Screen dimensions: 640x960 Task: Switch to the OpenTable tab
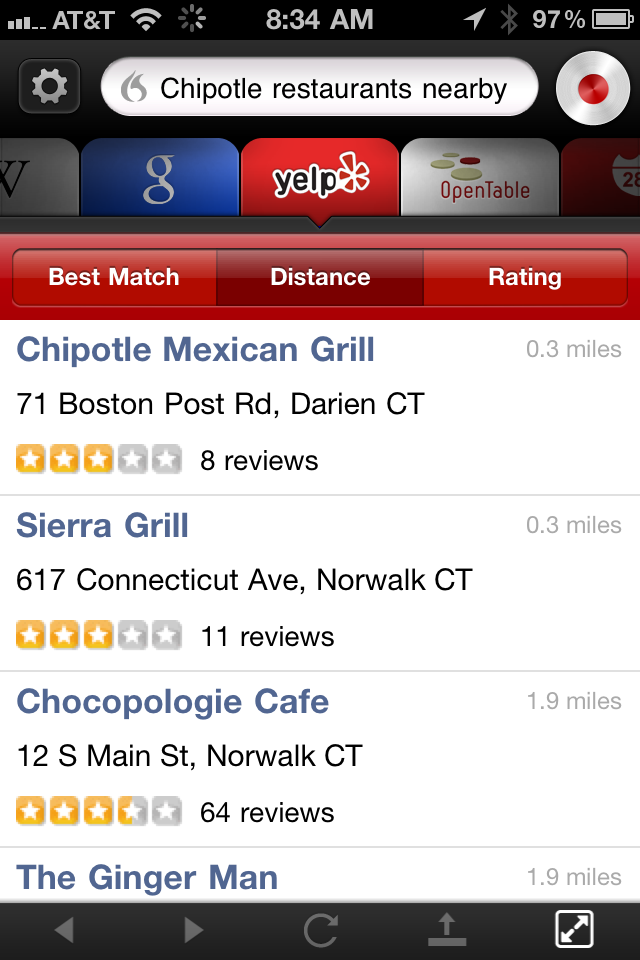(480, 178)
